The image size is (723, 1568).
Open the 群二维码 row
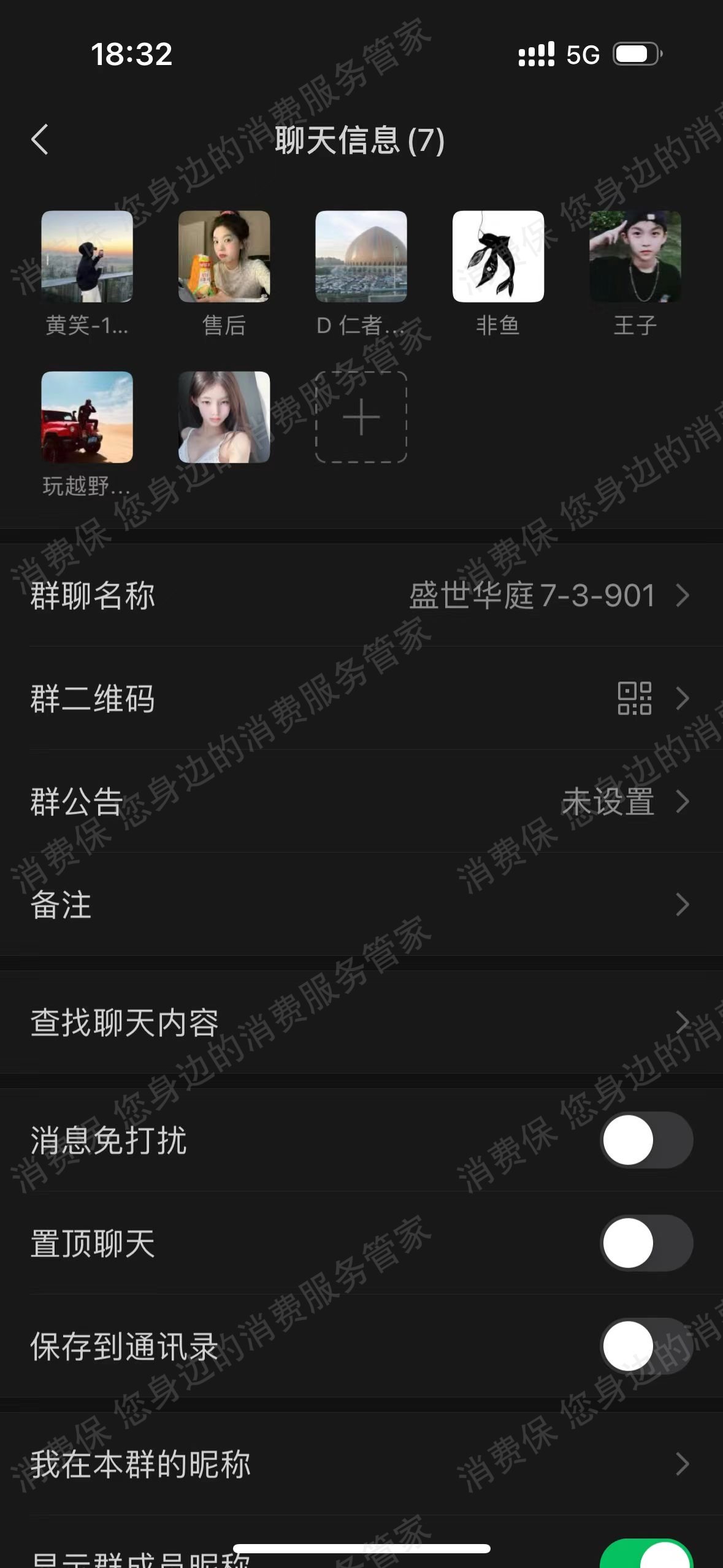click(361, 699)
